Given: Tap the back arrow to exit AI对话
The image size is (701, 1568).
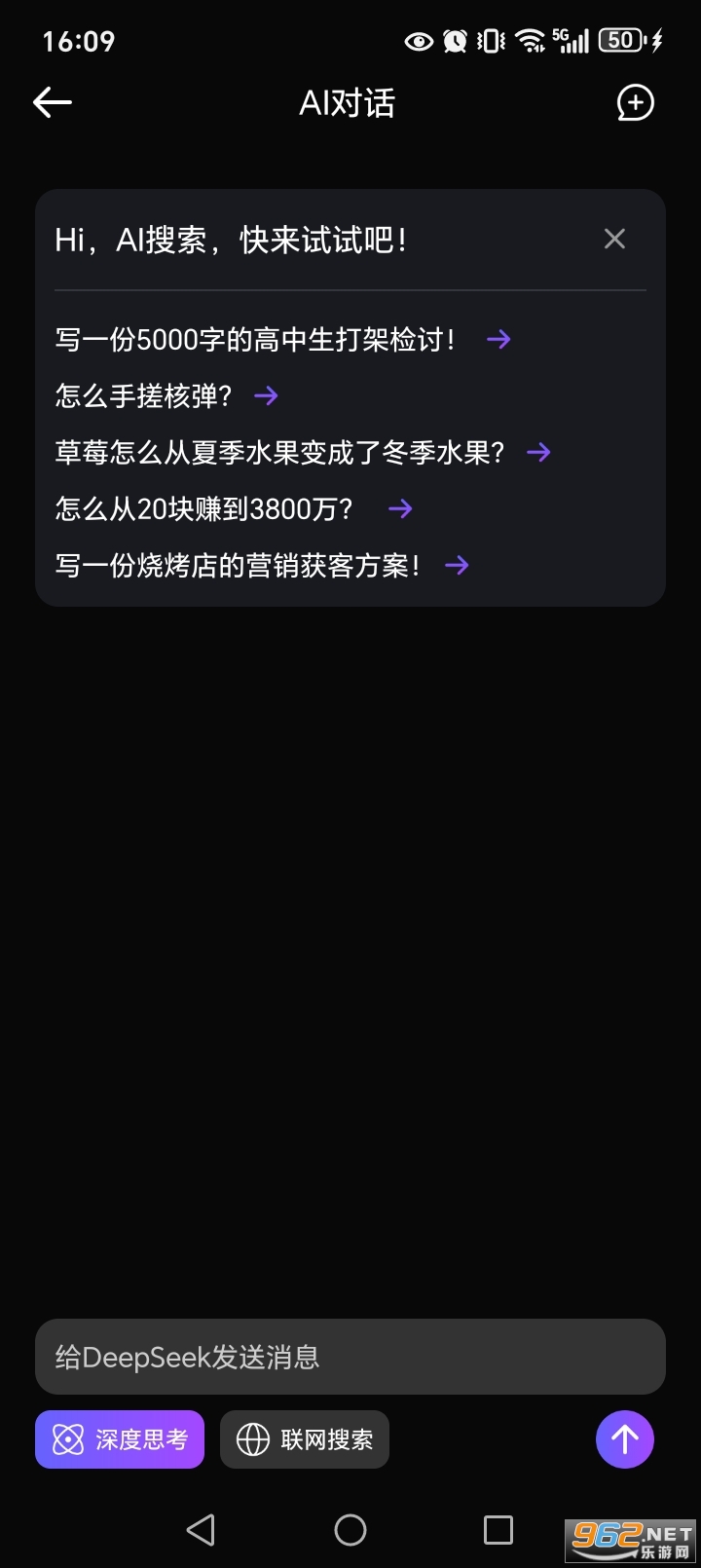Looking at the screenshot, I should coord(52,101).
